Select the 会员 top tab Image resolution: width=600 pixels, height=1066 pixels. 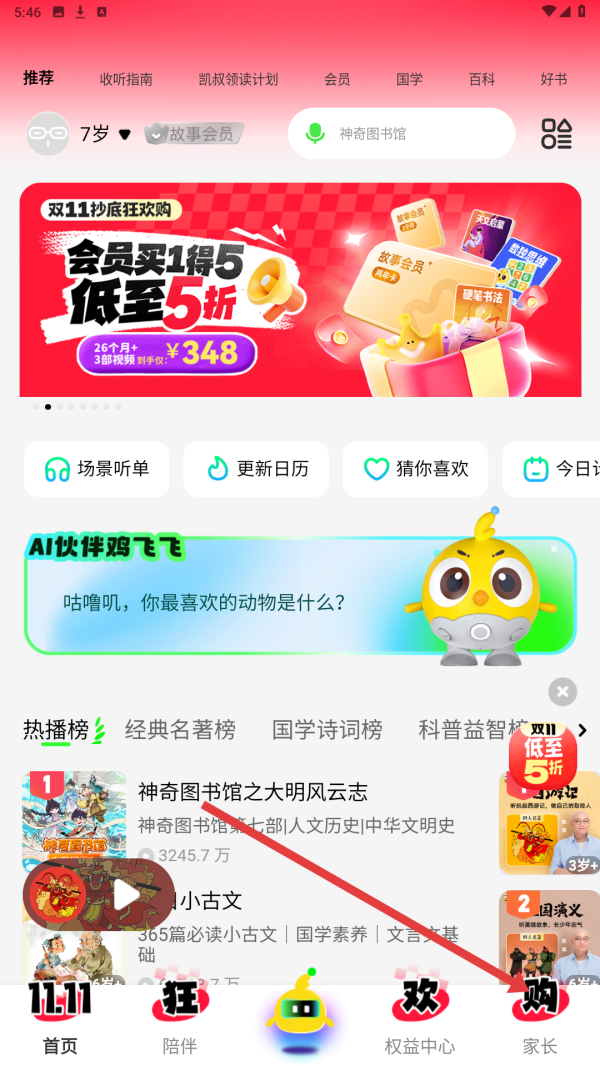tap(337, 79)
